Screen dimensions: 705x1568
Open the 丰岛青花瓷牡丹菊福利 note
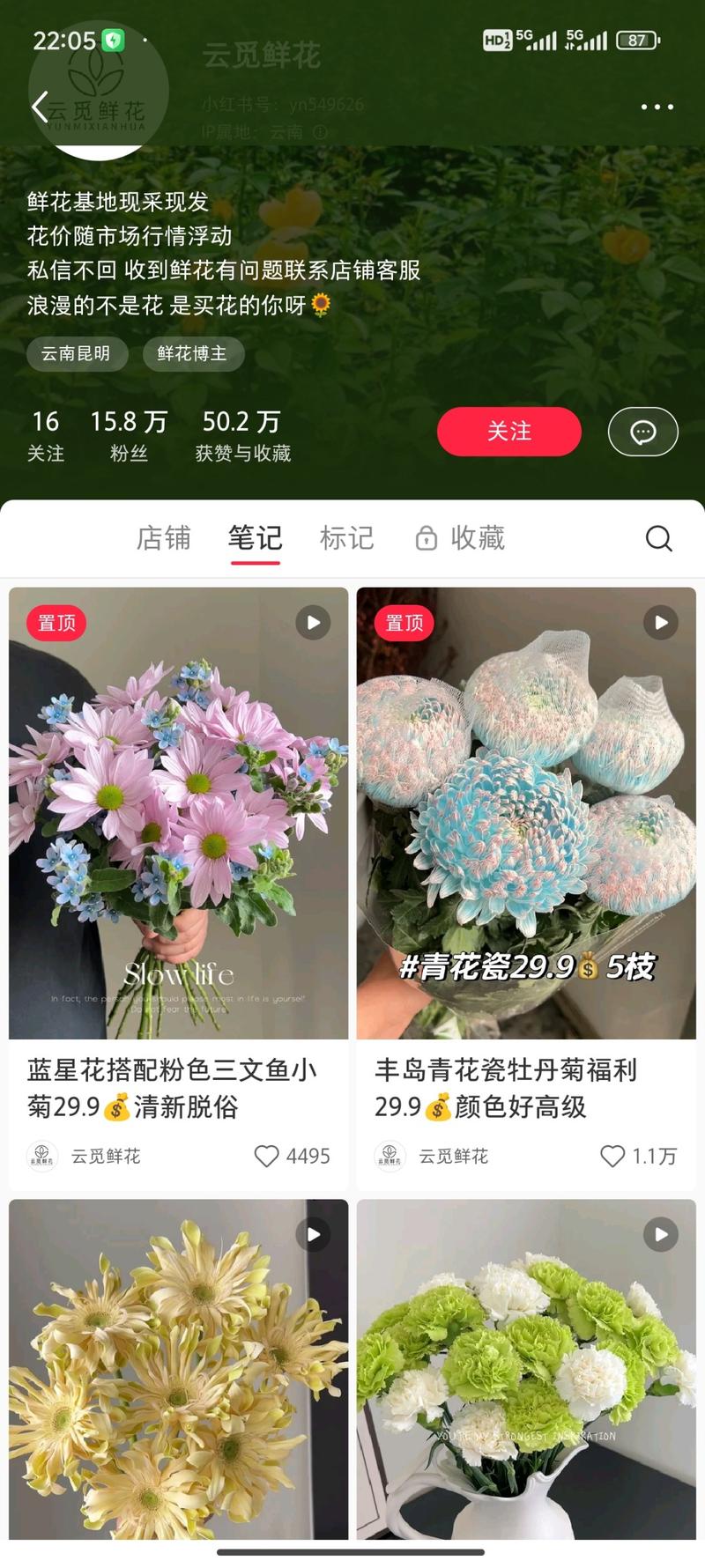coord(526,813)
